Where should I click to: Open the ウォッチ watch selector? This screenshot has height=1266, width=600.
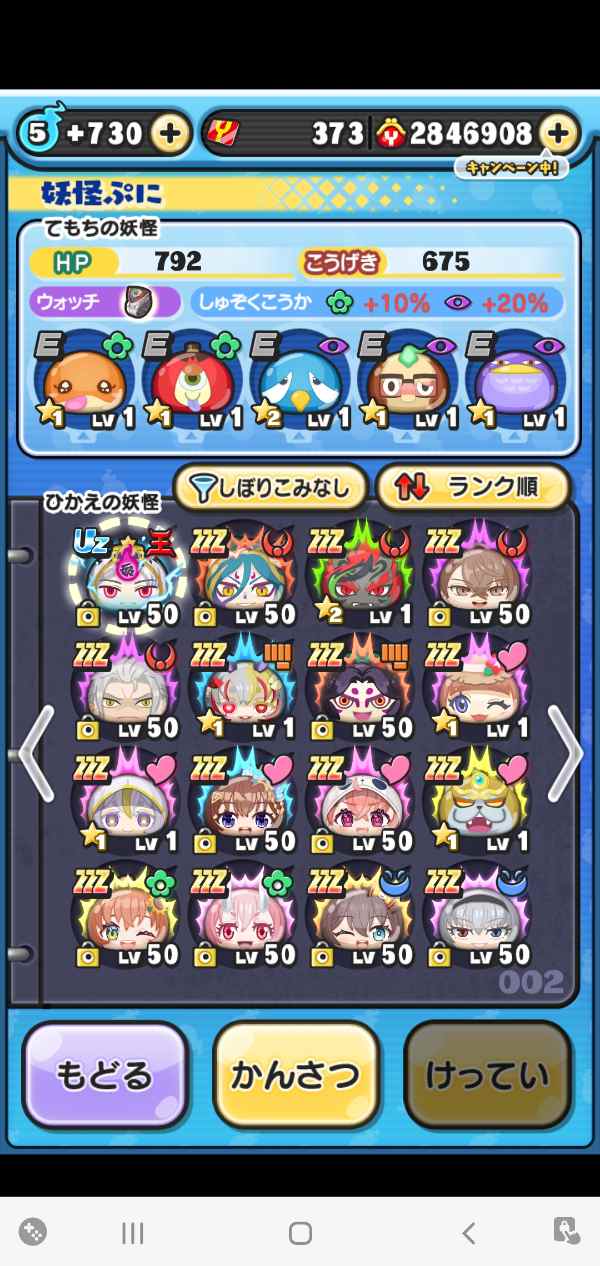click(106, 302)
